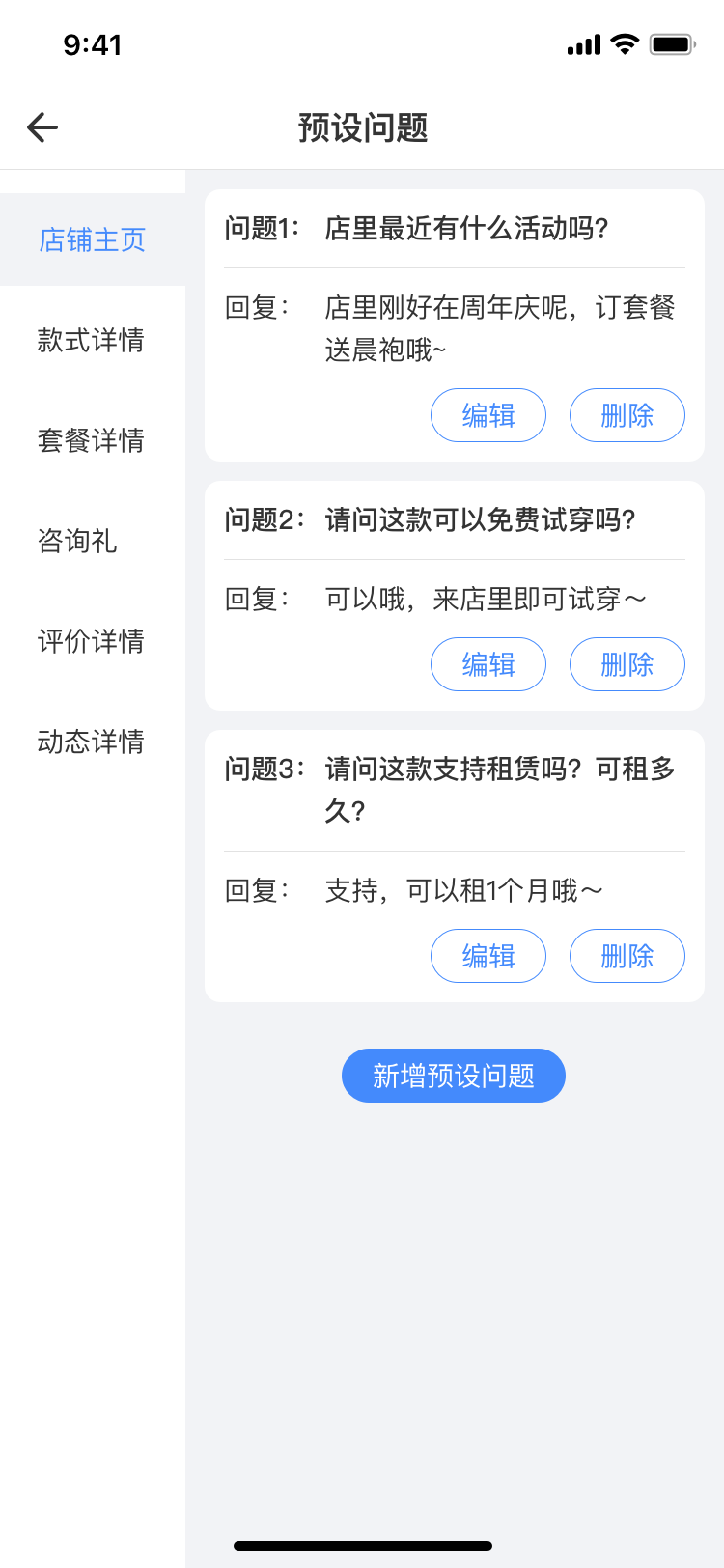Screen dimensions: 724x1568
Task: Tap 新增预设问题 to add a question
Action: point(454,1076)
